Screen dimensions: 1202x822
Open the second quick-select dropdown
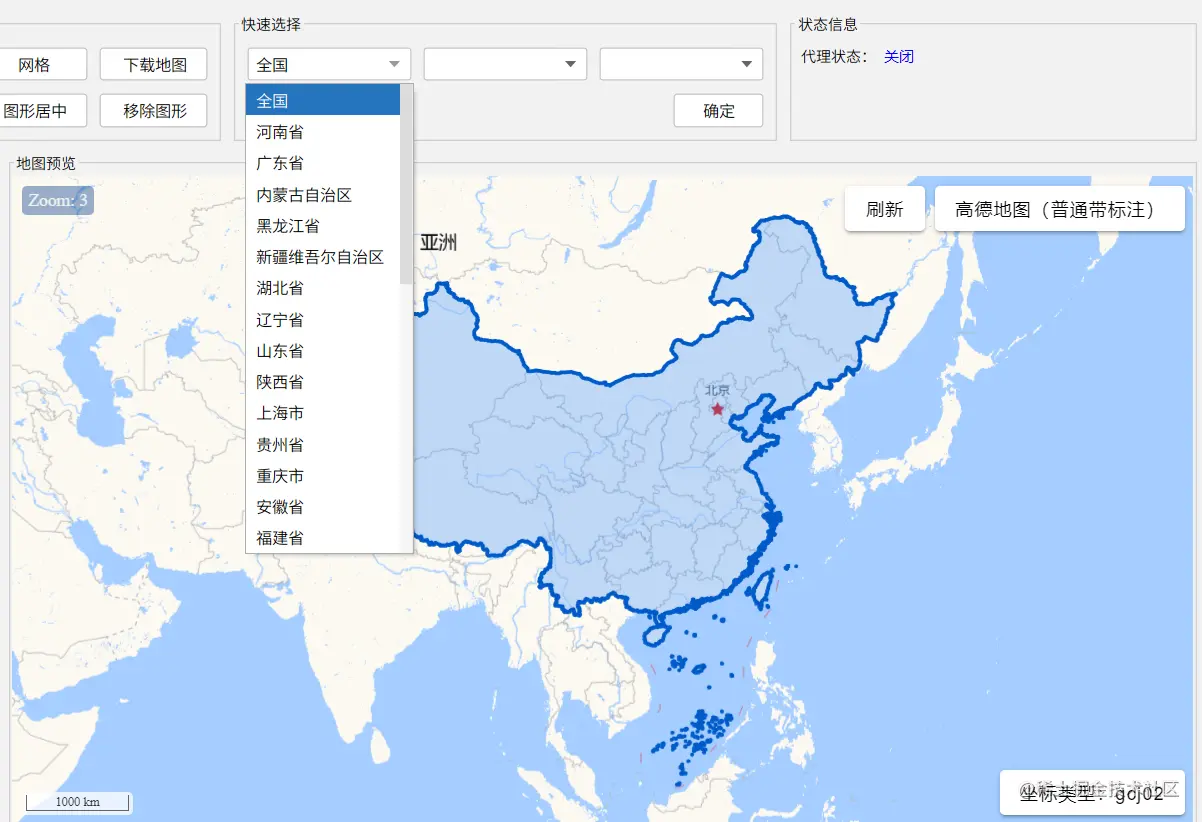[504, 65]
